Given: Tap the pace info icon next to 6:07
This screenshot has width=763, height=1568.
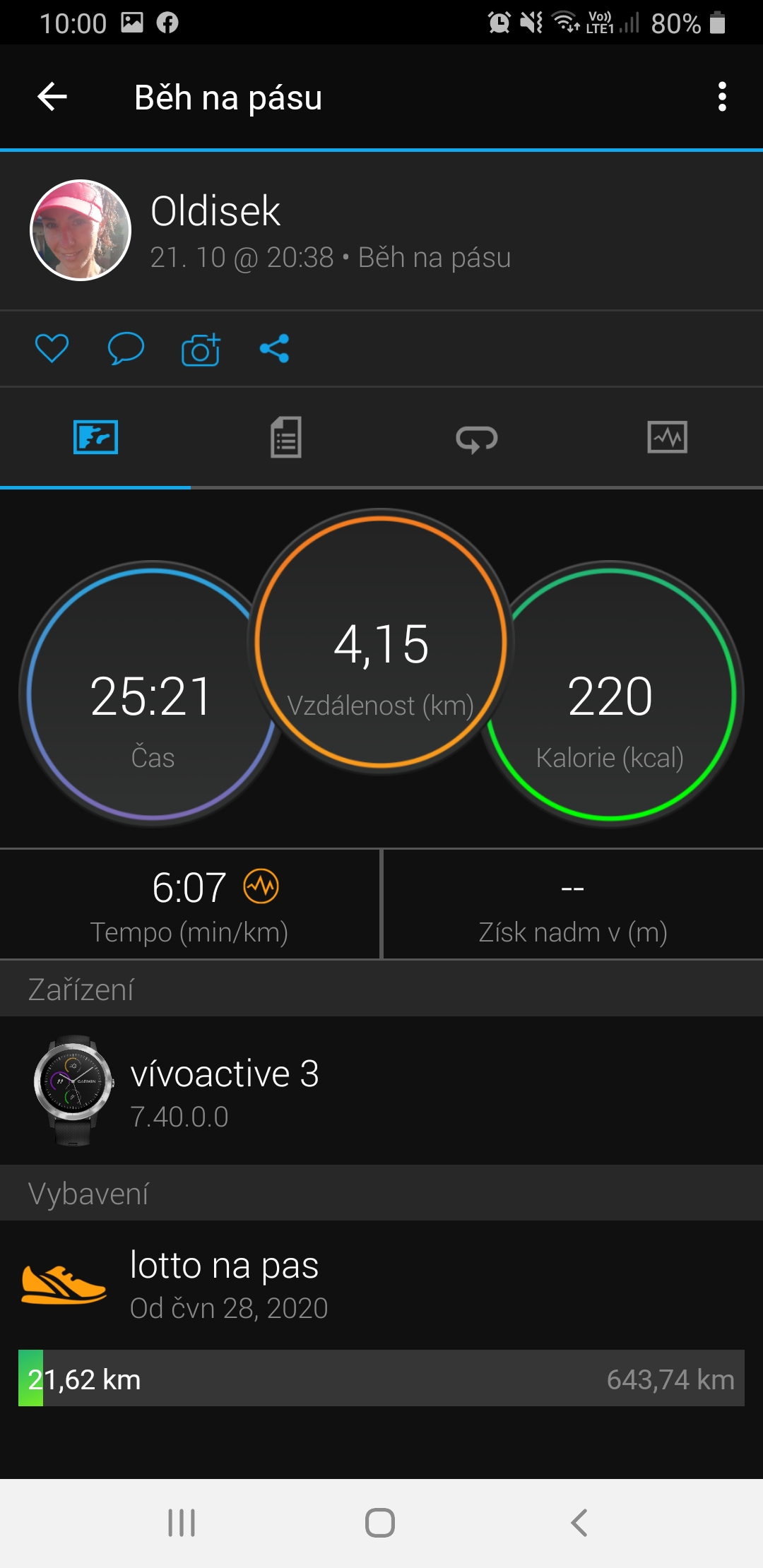Looking at the screenshot, I should point(261,886).
